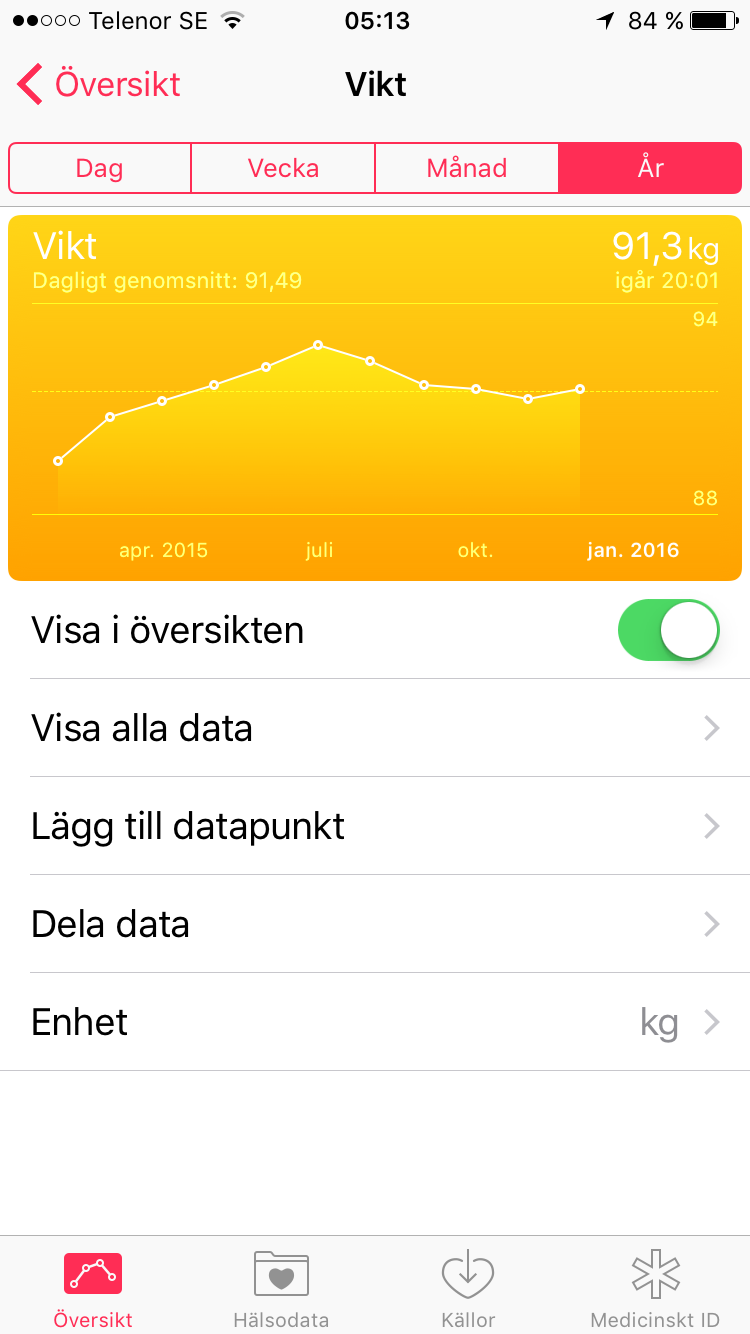This screenshot has height=1334, width=750.
Task: Switch to the Dag view
Action: click(x=99, y=168)
